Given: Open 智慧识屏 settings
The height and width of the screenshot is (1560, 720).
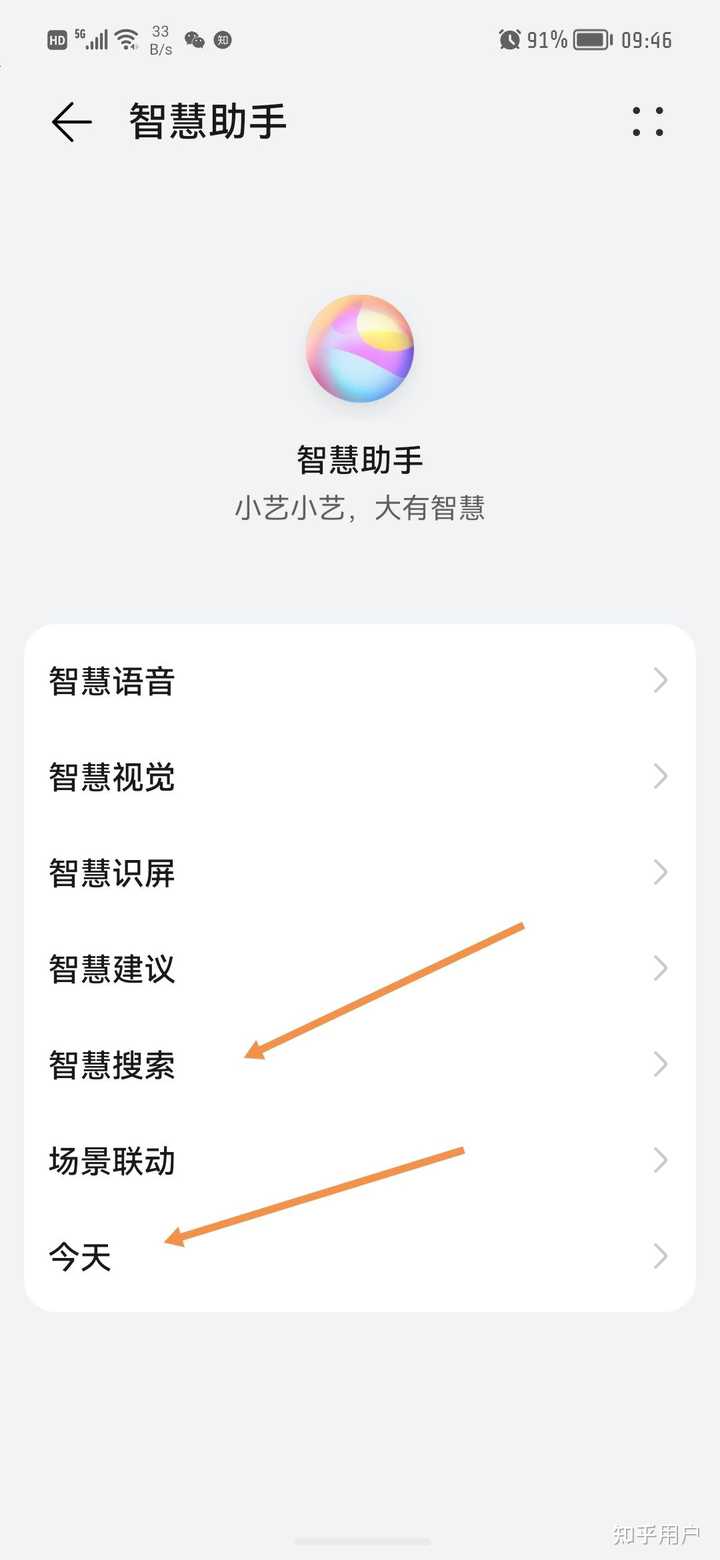Looking at the screenshot, I should point(359,873).
